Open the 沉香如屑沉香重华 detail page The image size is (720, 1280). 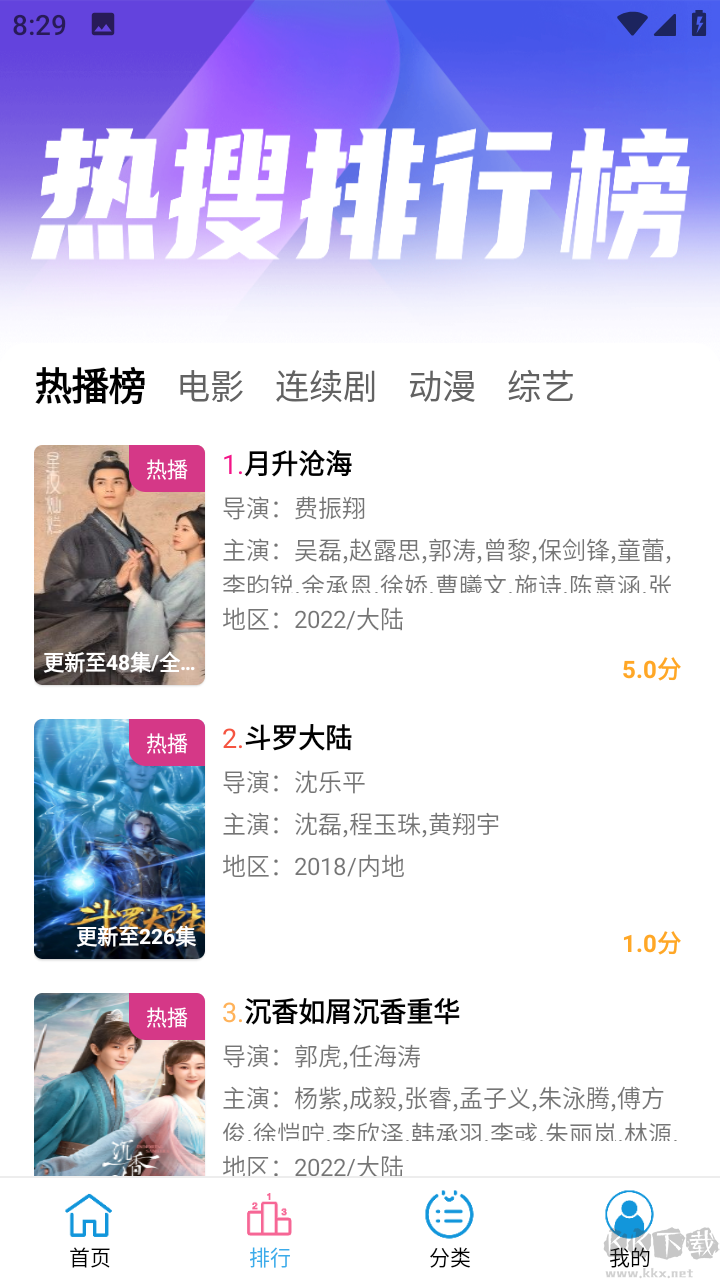tap(352, 1012)
